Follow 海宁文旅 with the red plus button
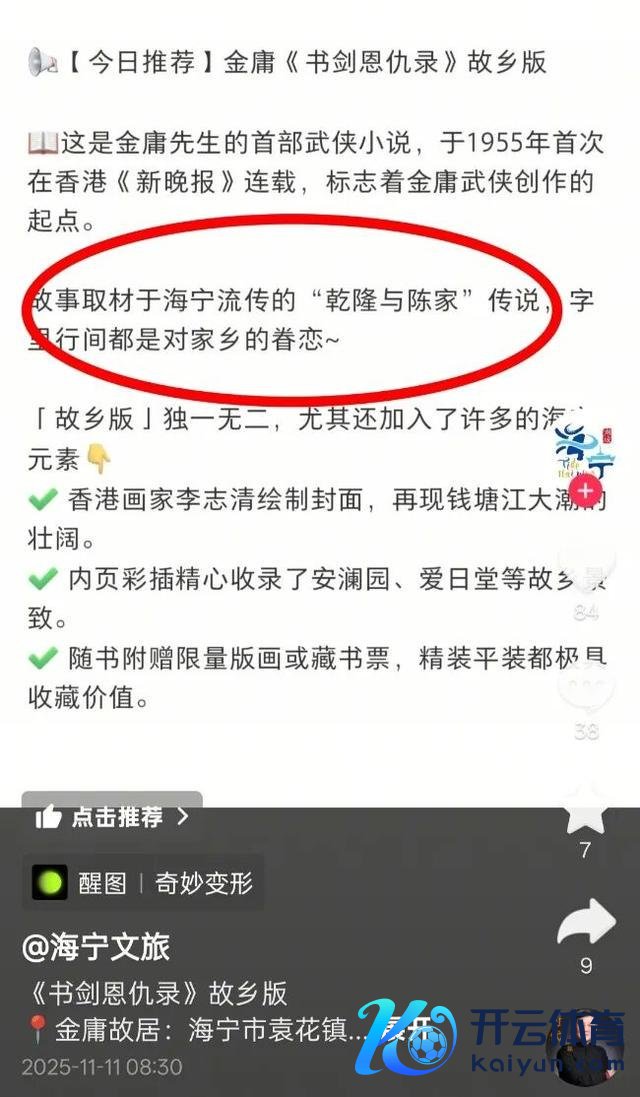This screenshot has width=640, height=1097. [587, 491]
